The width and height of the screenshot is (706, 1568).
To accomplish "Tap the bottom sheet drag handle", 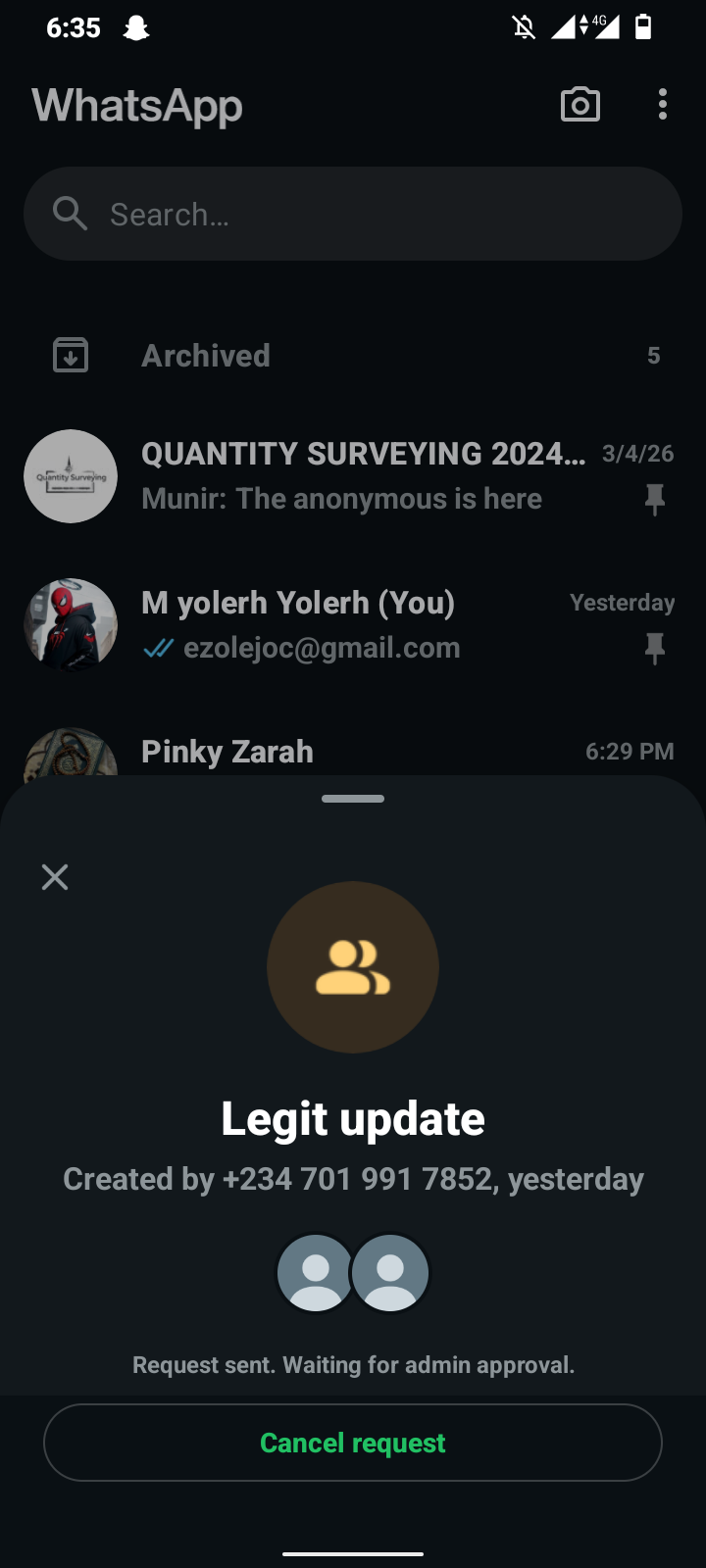I will coord(353,799).
